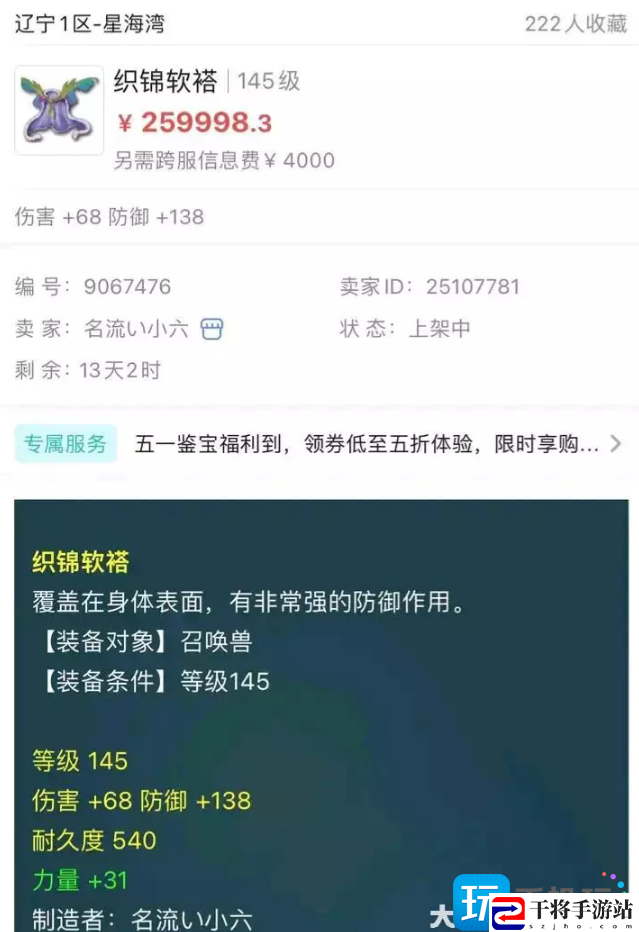
Task: Open seller 名流い小六's shop icon
Action: 211,330
